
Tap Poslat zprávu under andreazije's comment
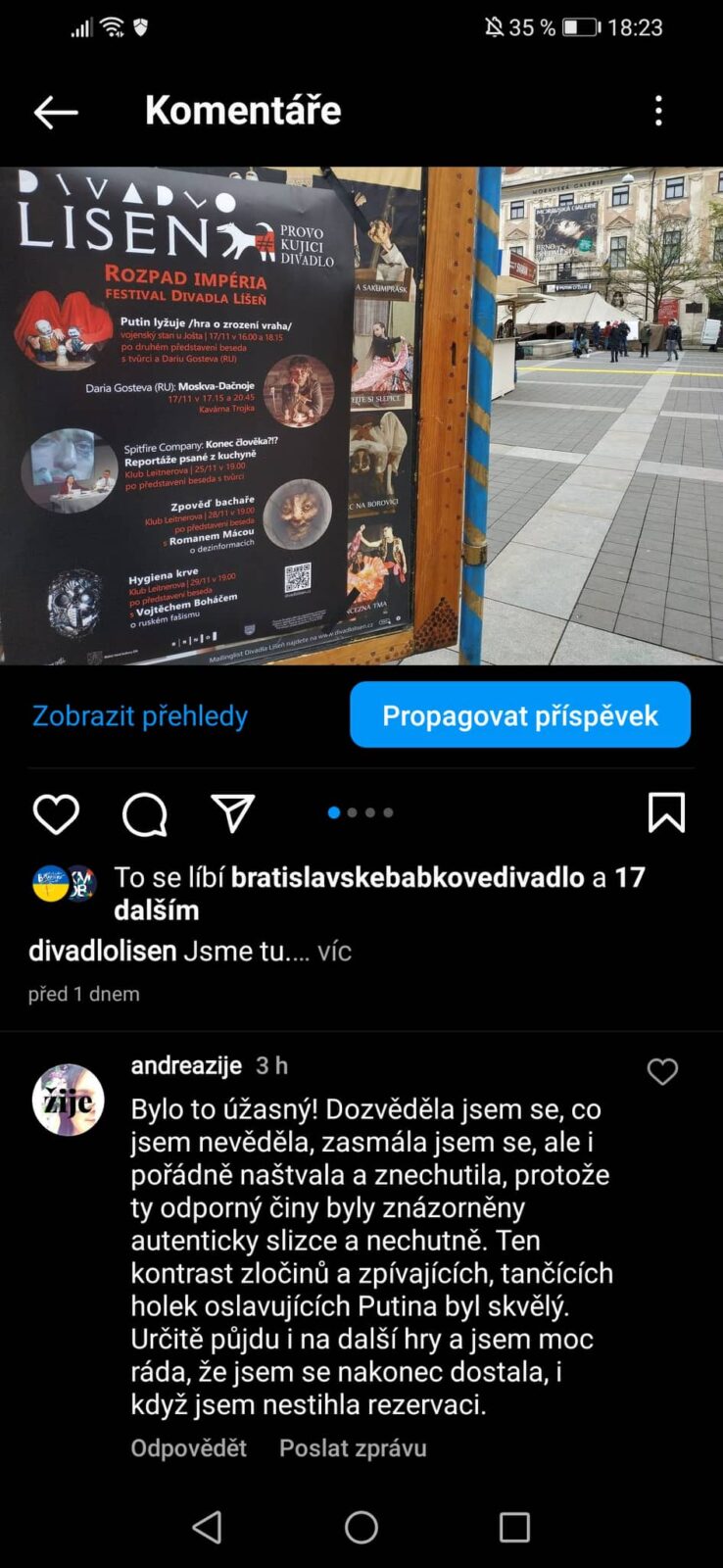353,1448
